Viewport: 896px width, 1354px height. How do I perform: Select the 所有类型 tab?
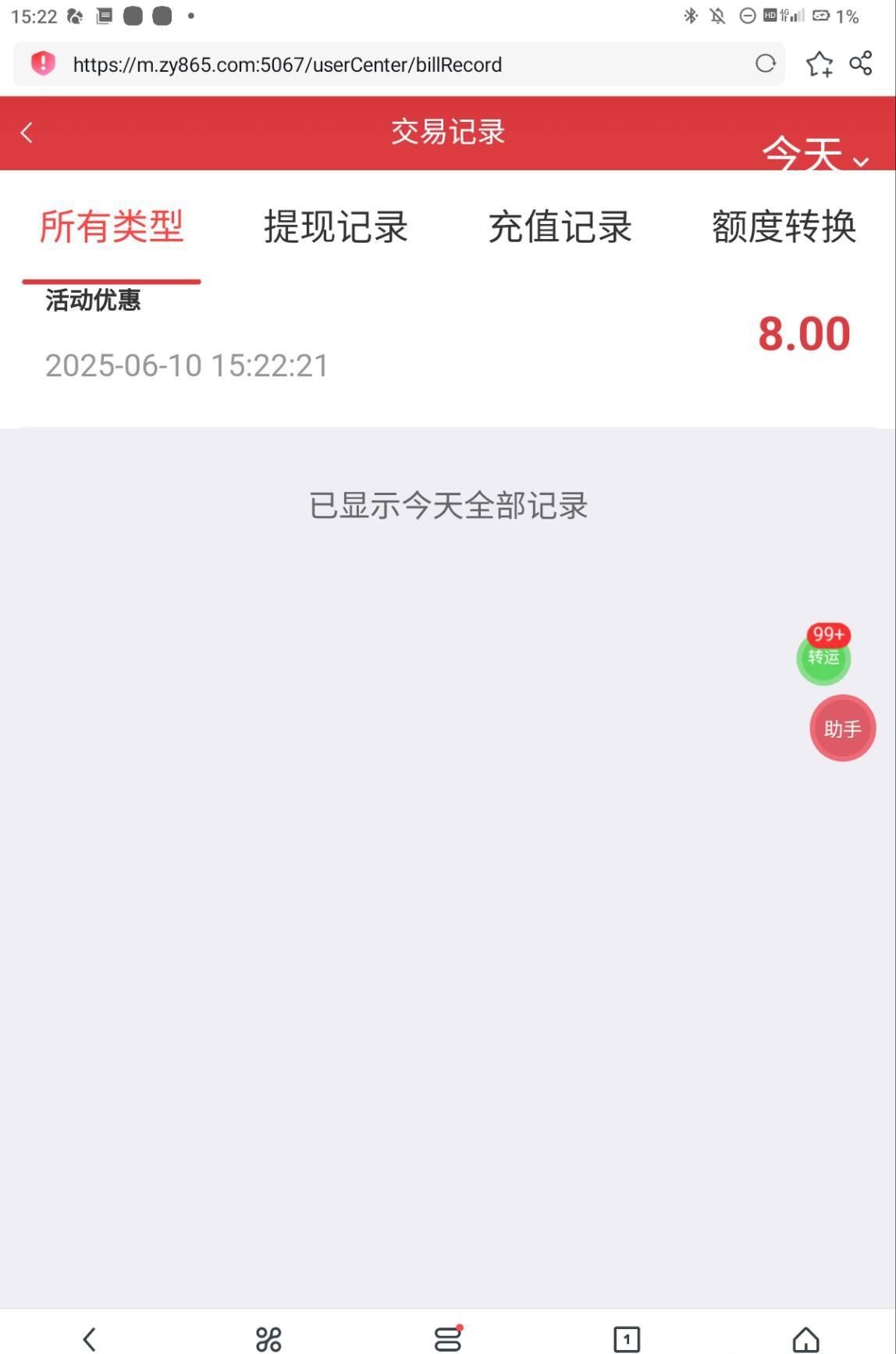[112, 227]
